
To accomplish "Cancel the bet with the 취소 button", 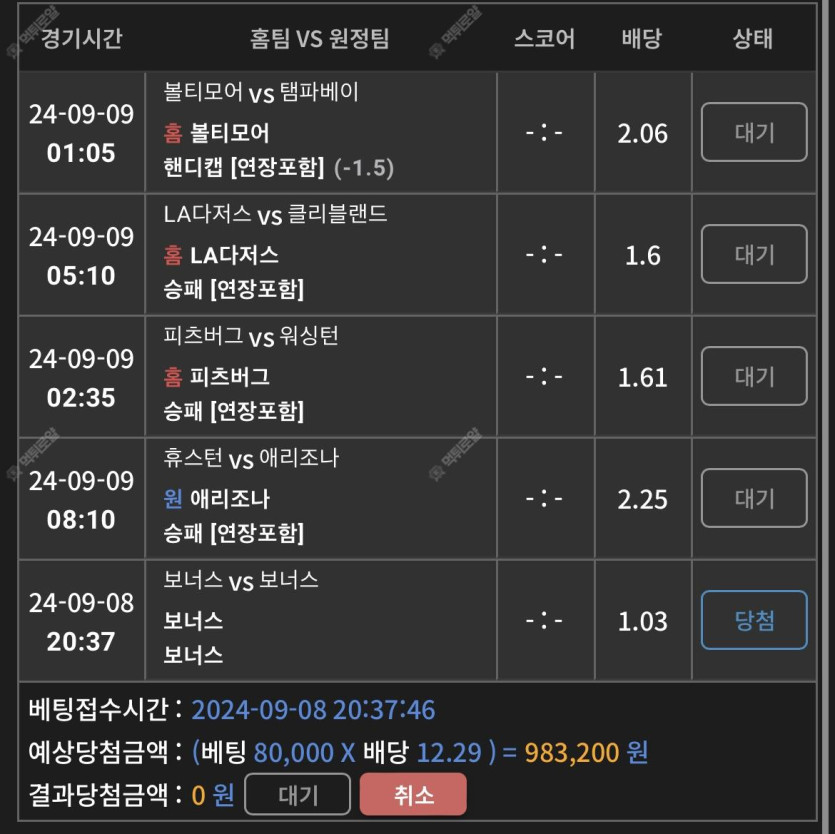I will pos(413,795).
